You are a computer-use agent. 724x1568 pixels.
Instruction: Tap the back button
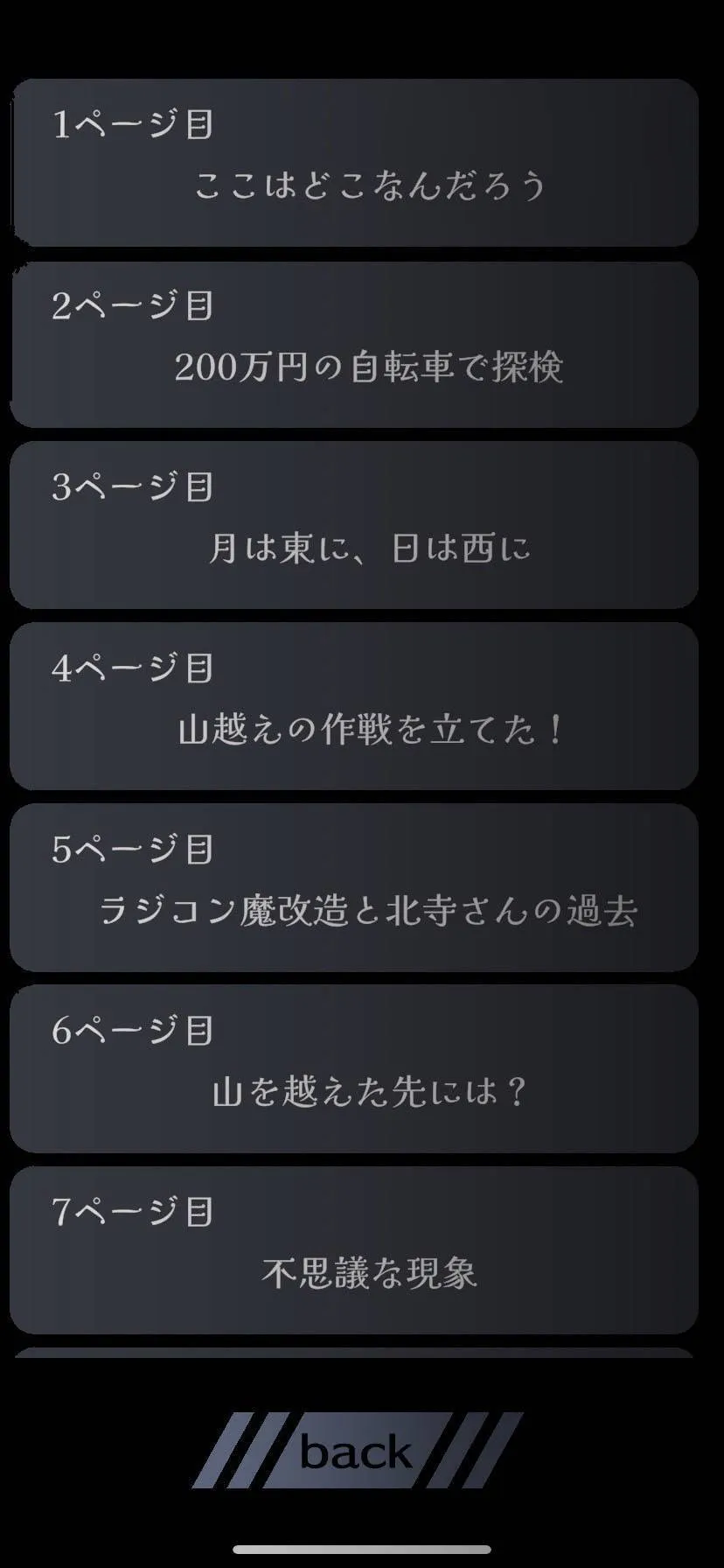pos(357,1452)
